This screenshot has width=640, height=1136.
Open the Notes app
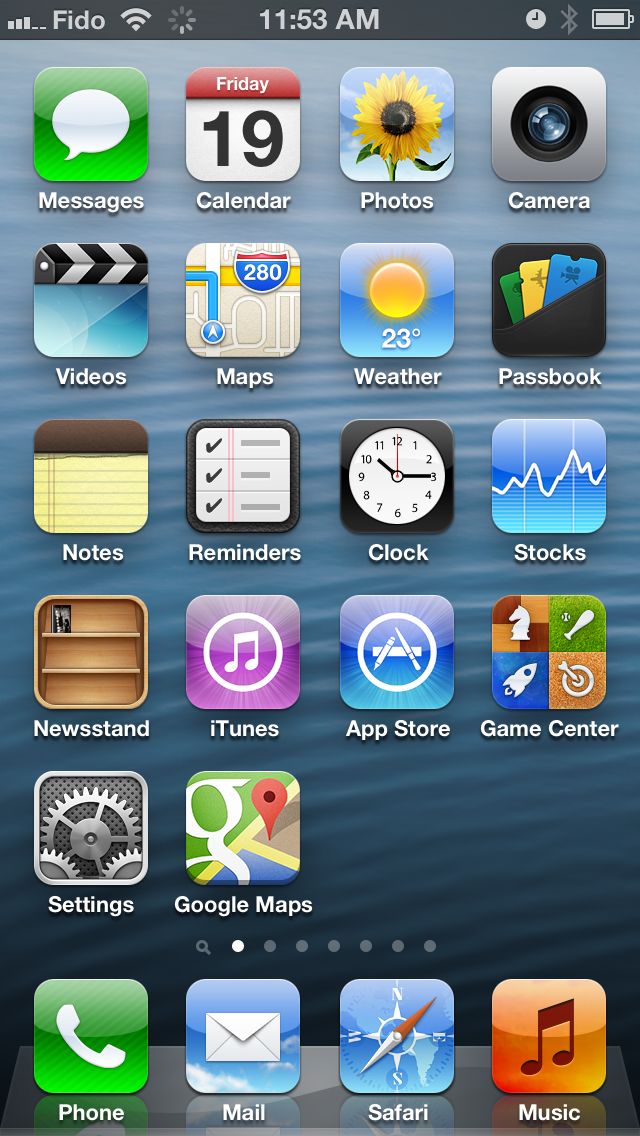point(91,476)
